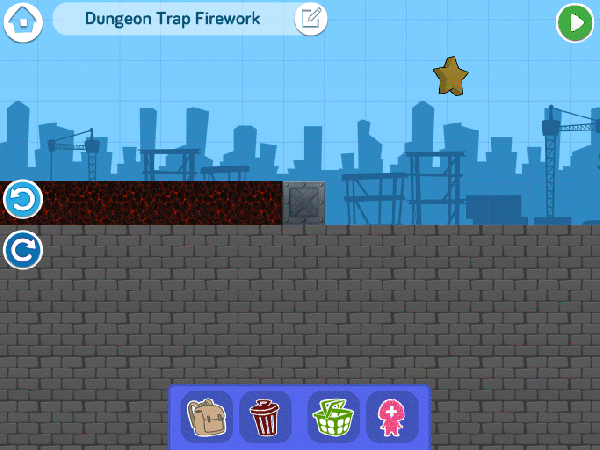Redo the last action
This screenshot has width=600, height=450.
(22, 249)
